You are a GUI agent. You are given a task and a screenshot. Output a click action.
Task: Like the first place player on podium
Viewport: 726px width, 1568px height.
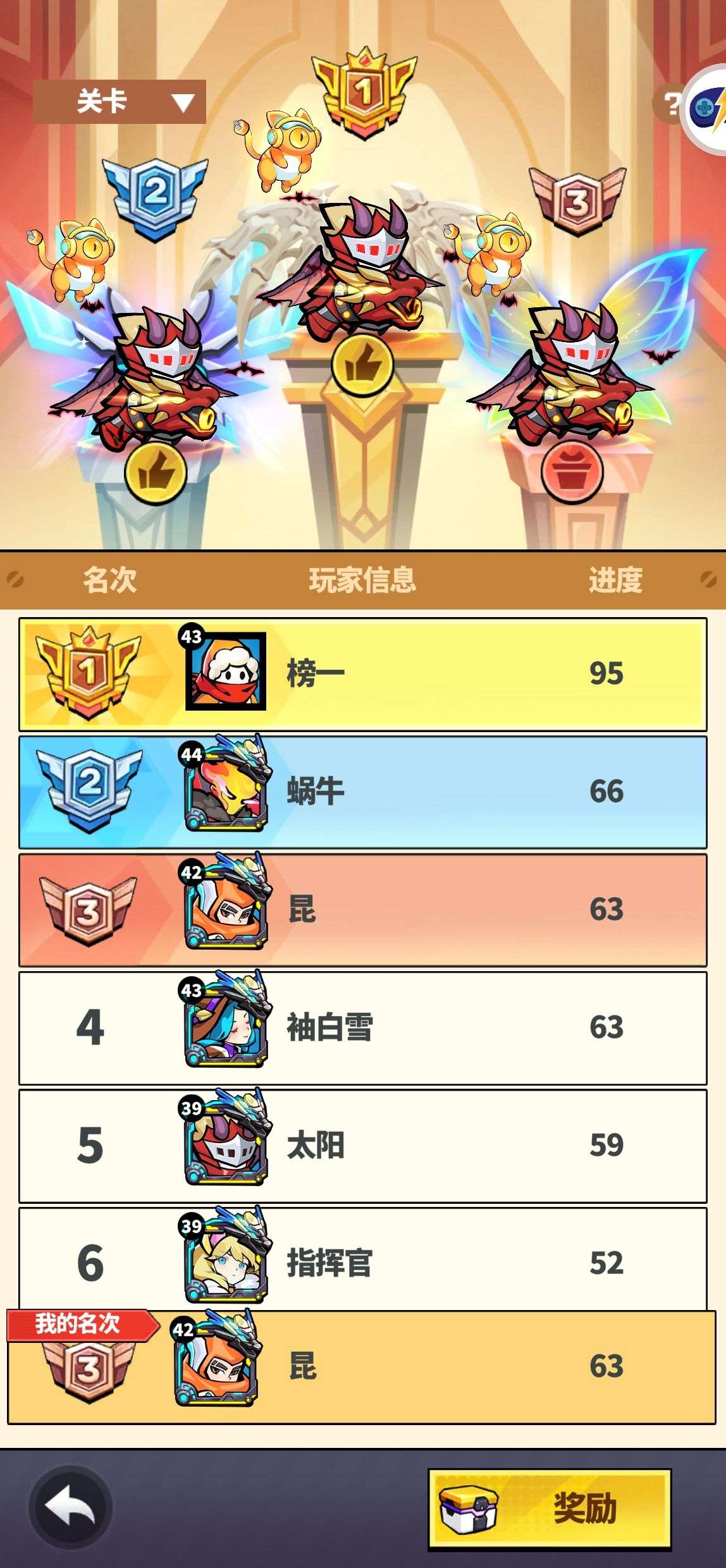(362, 365)
